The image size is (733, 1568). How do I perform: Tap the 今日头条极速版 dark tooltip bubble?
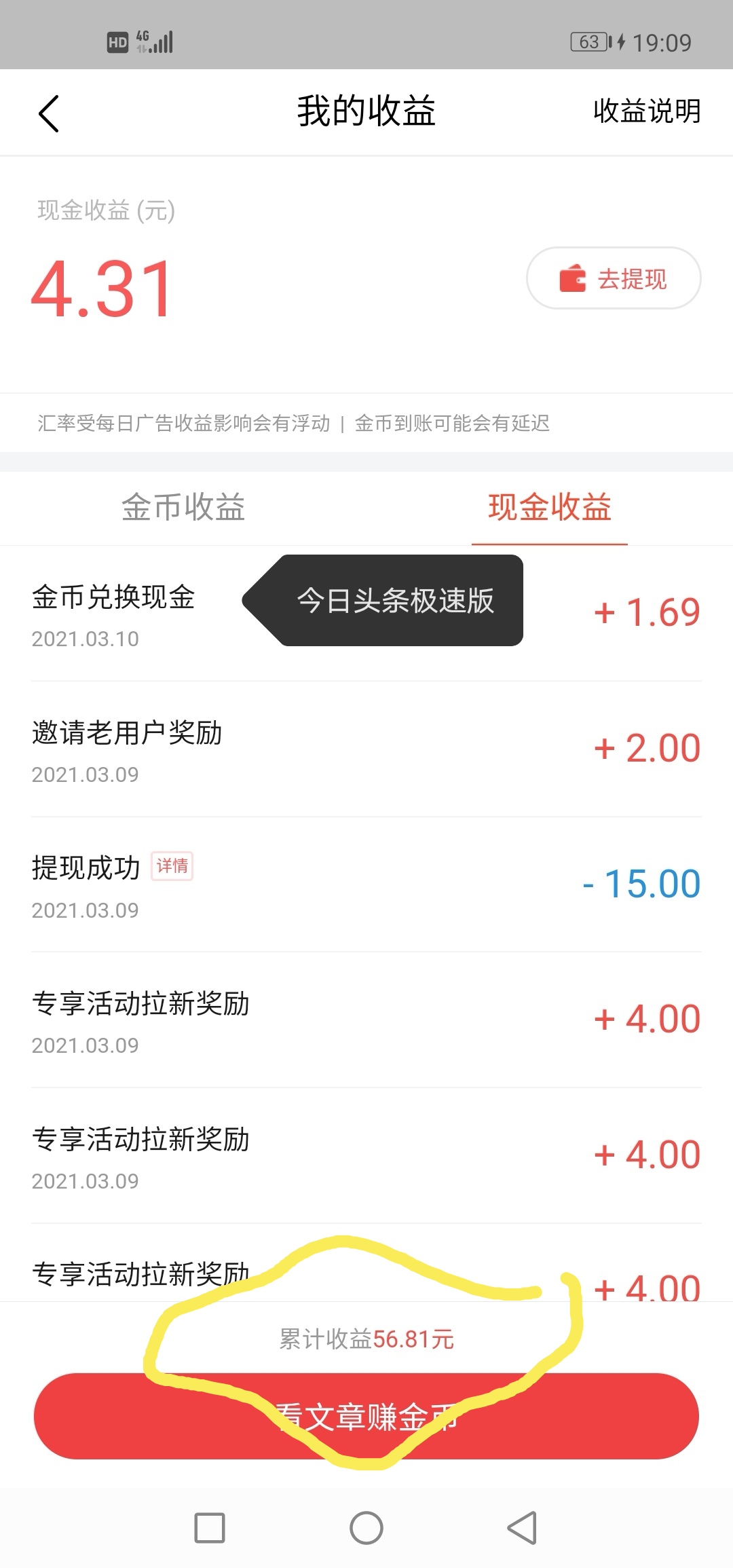396,601
